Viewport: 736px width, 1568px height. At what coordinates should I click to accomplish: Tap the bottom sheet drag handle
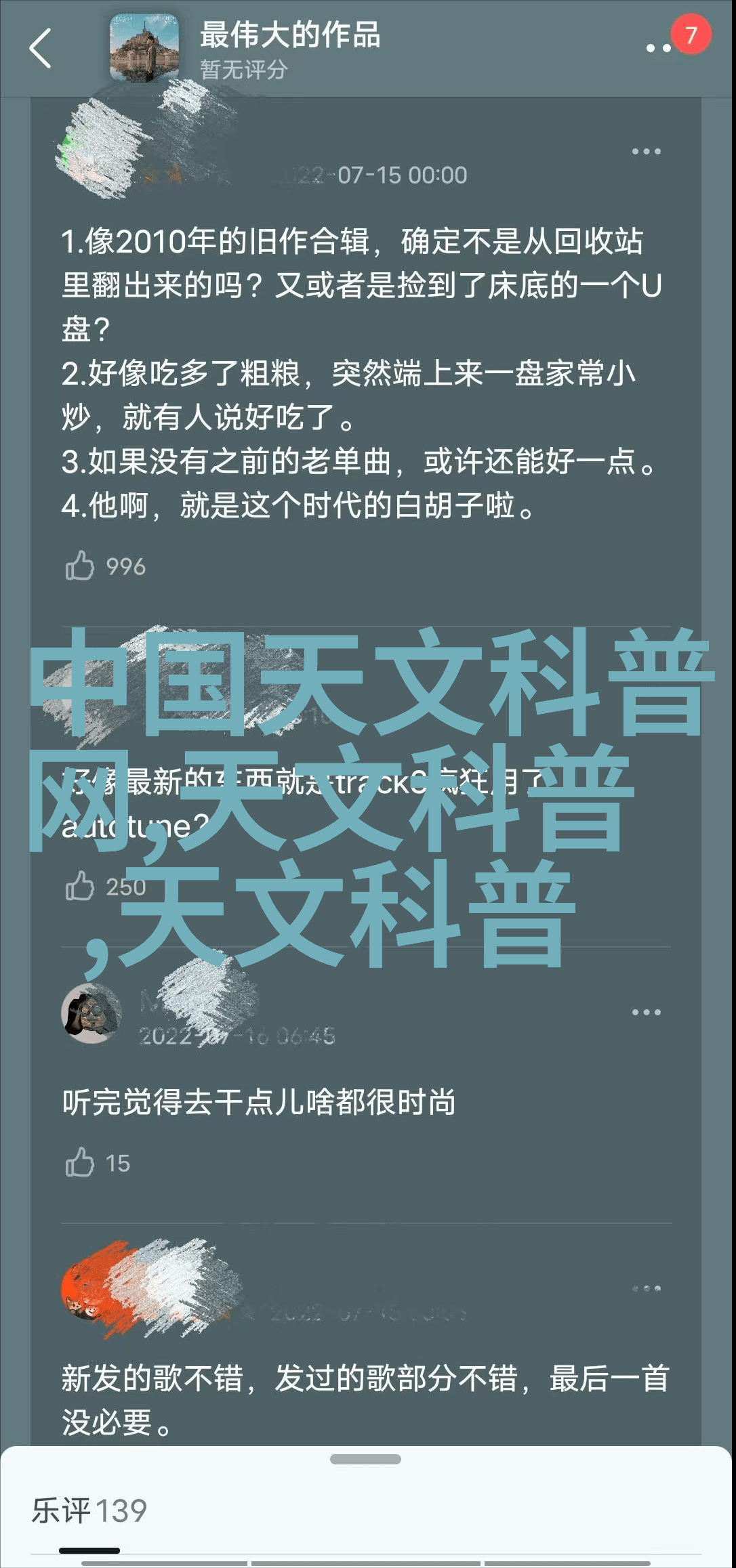tap(366, 1459)
